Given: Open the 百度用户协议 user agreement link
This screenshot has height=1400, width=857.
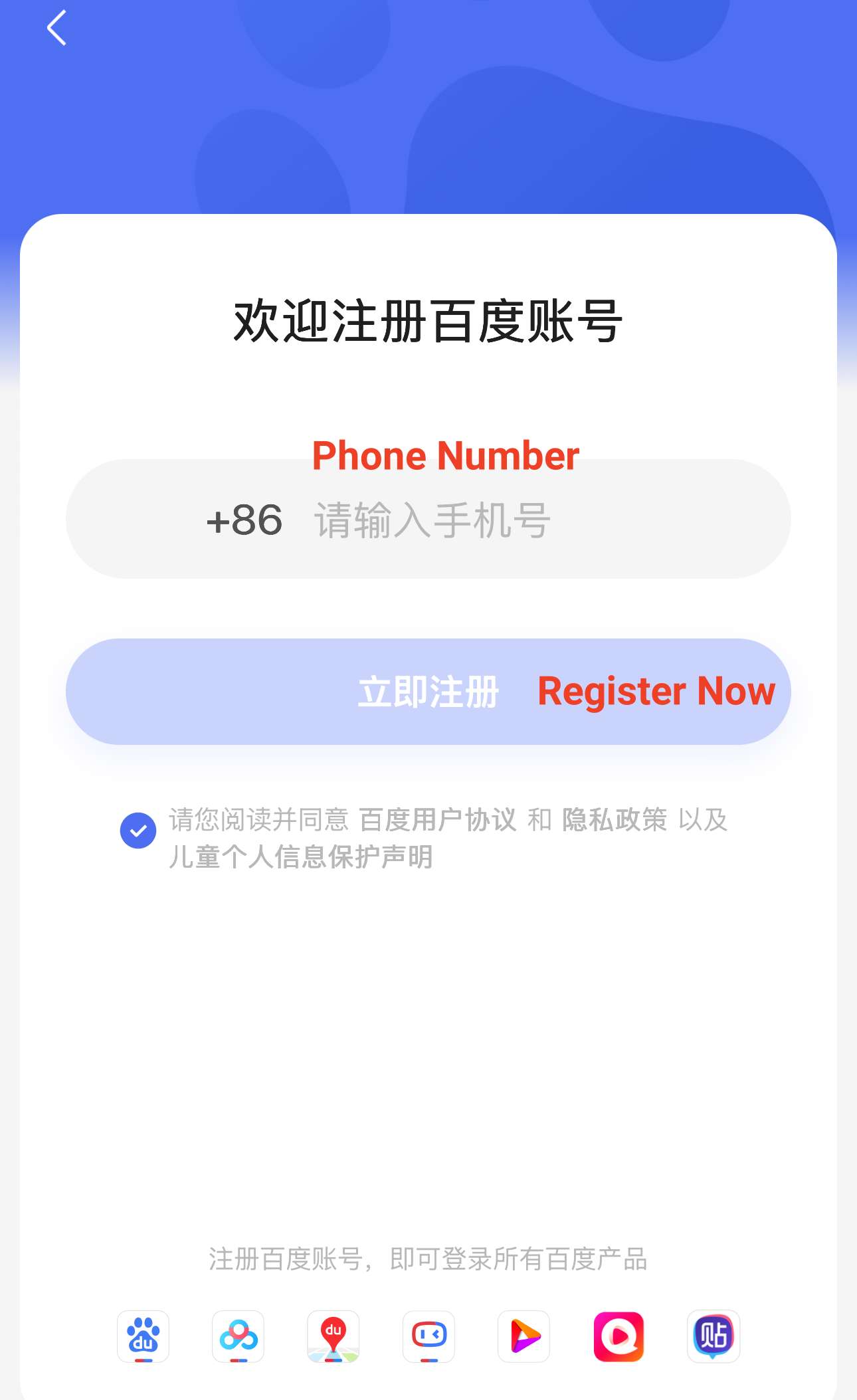Looking at the screenshot, I should (x=438, y=820).
